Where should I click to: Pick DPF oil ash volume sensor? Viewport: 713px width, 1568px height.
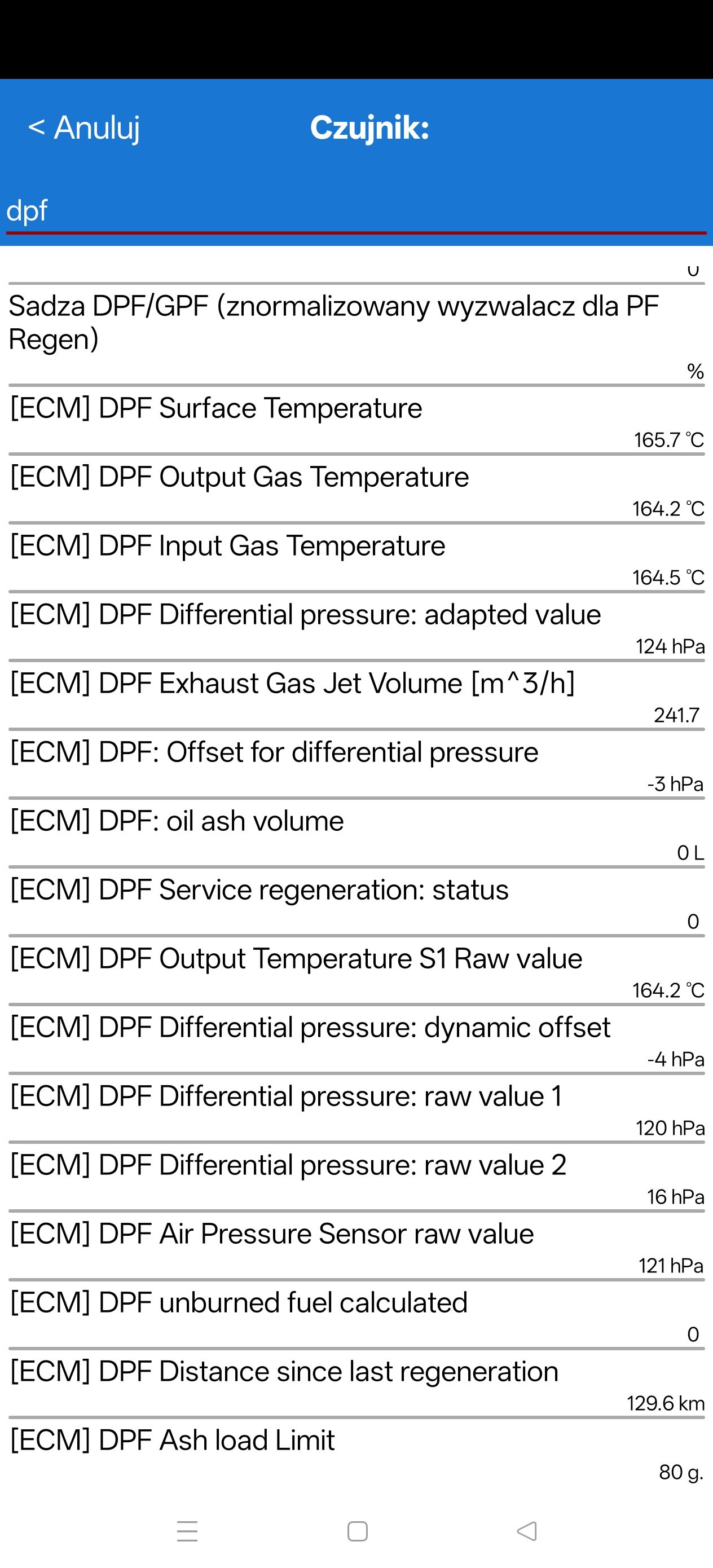(356, 833)
